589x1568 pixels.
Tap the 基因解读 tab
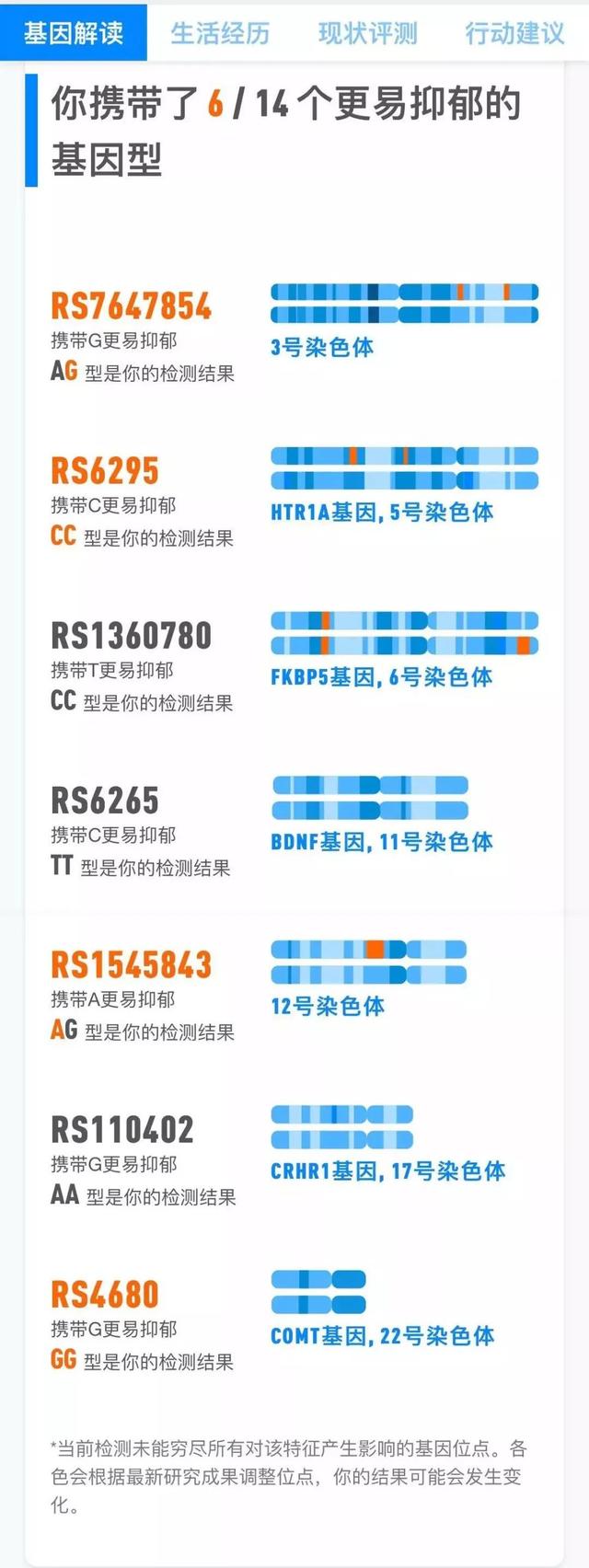pyautogui.click(x=74, y=34)
